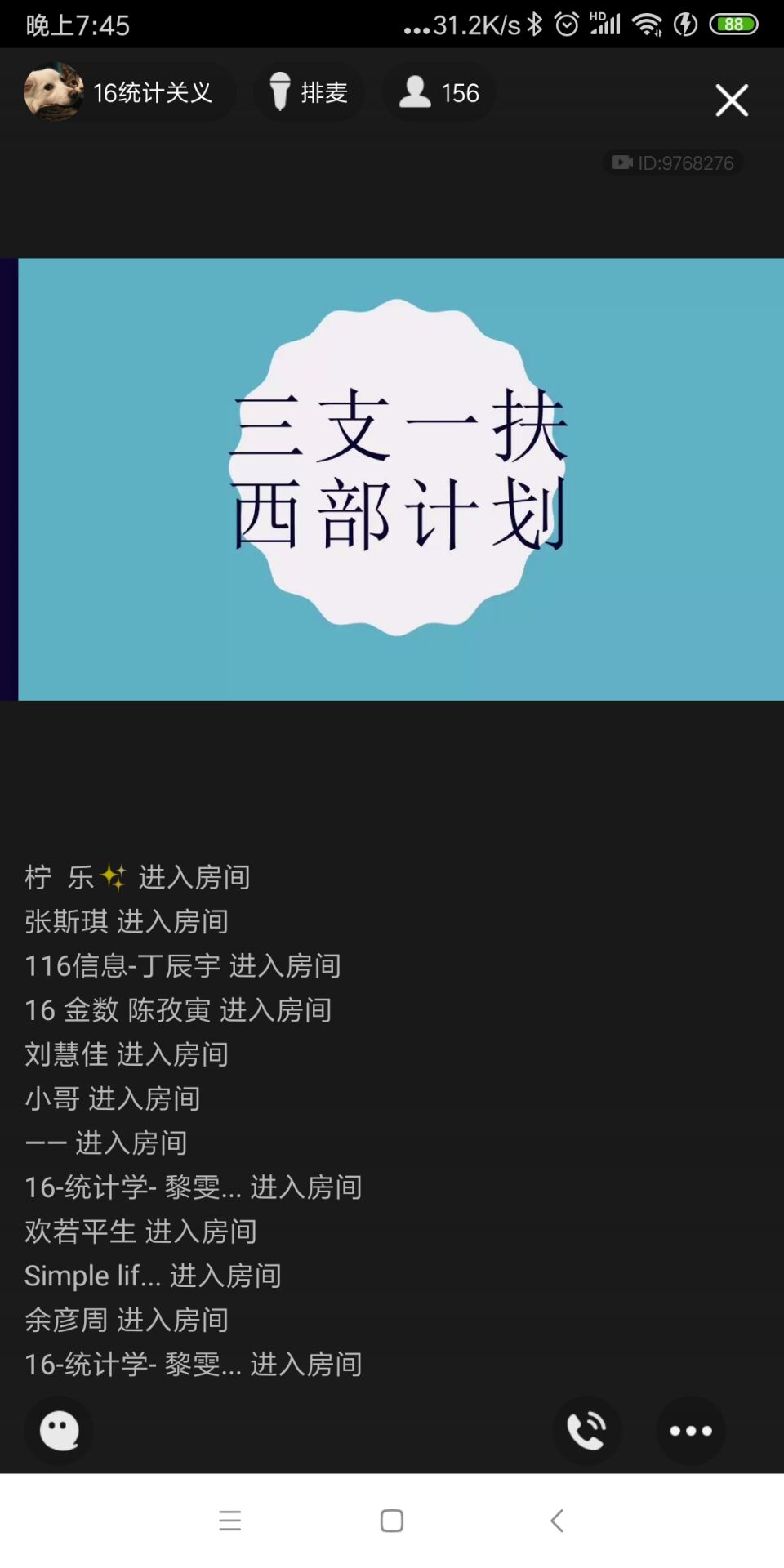Tap the phone call icon
Viewport: 784px width, 1568px height.
[586, 1431]
